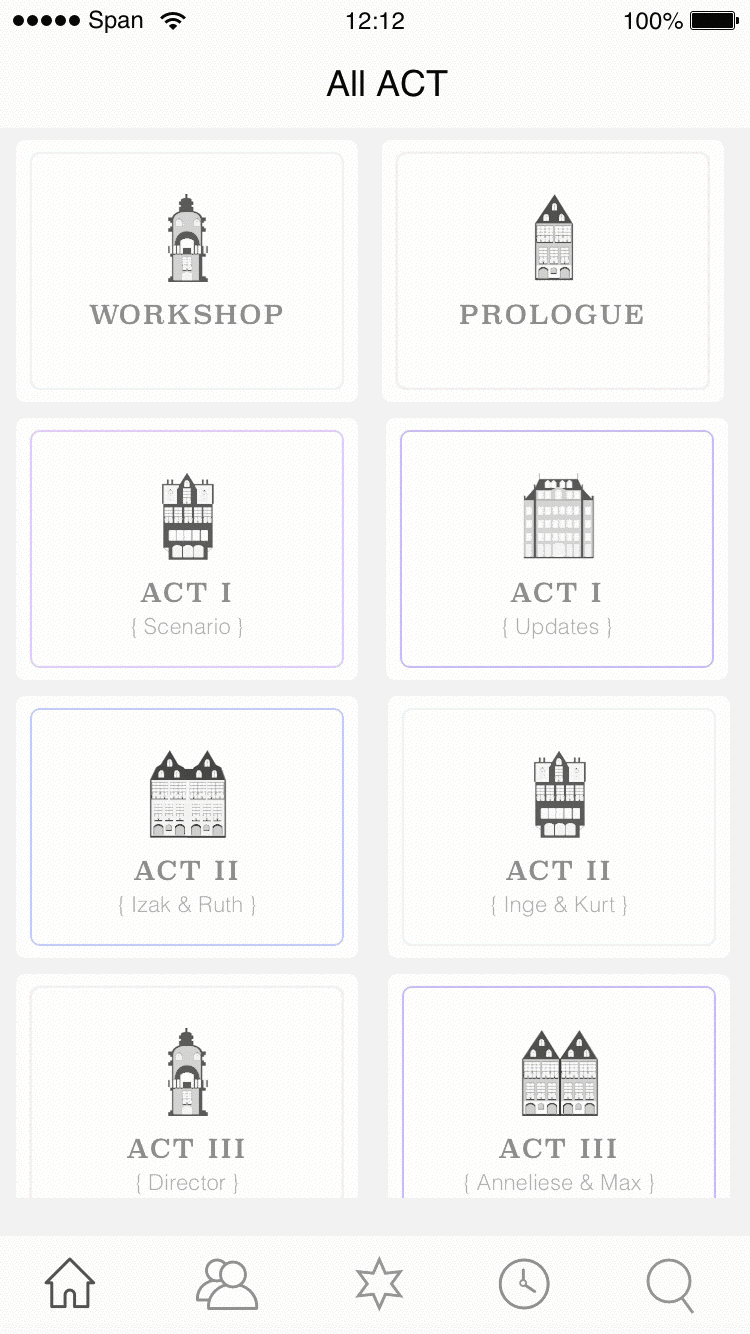This screenshot has height=1334, width=750.
Task: Open Act I Scenario card
Action: (x=187, y=549)
